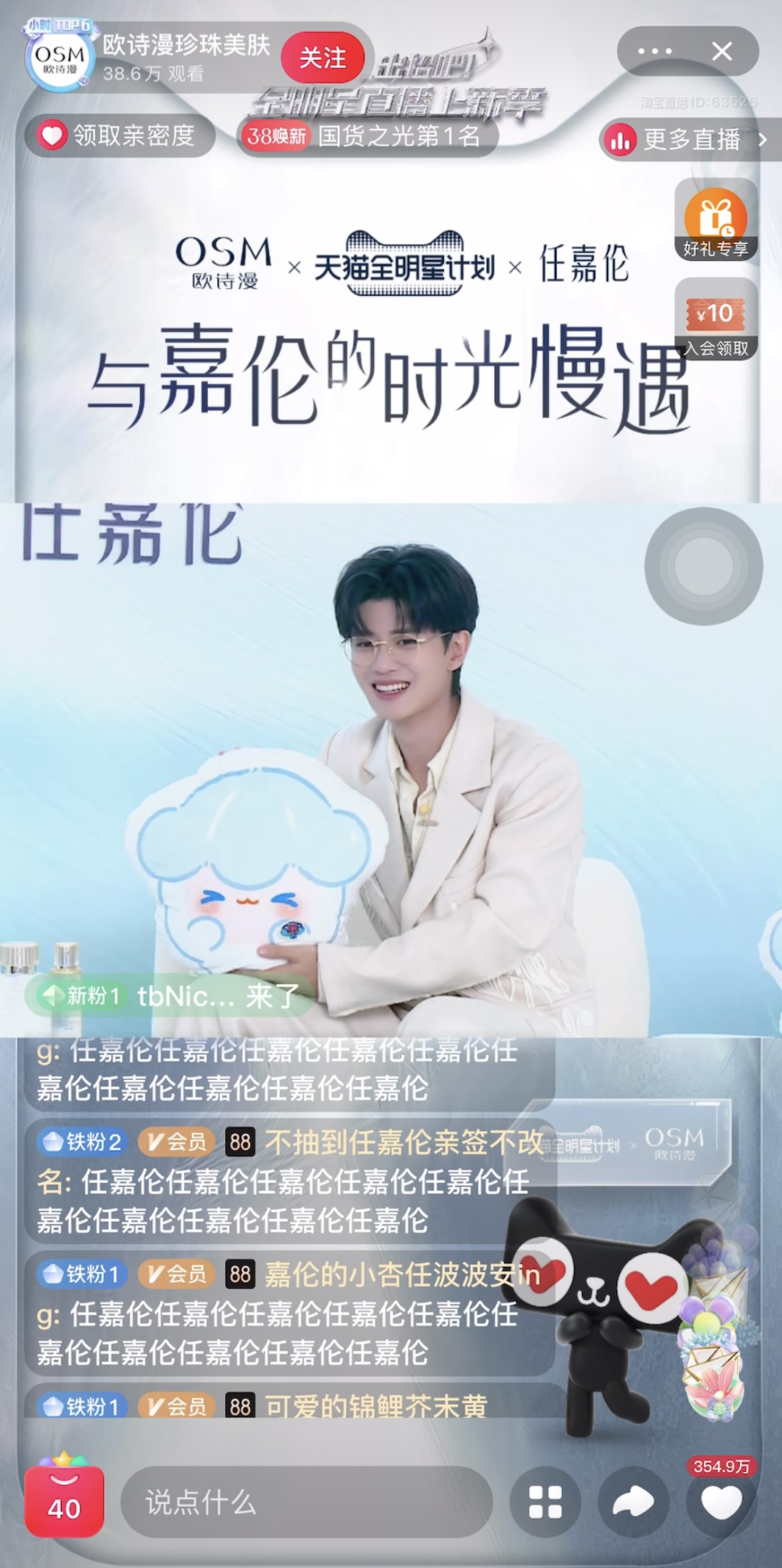Open the shopping bag showing 40 products
This screenshot has width=782, height=1568.
(x=64, y=1501)
